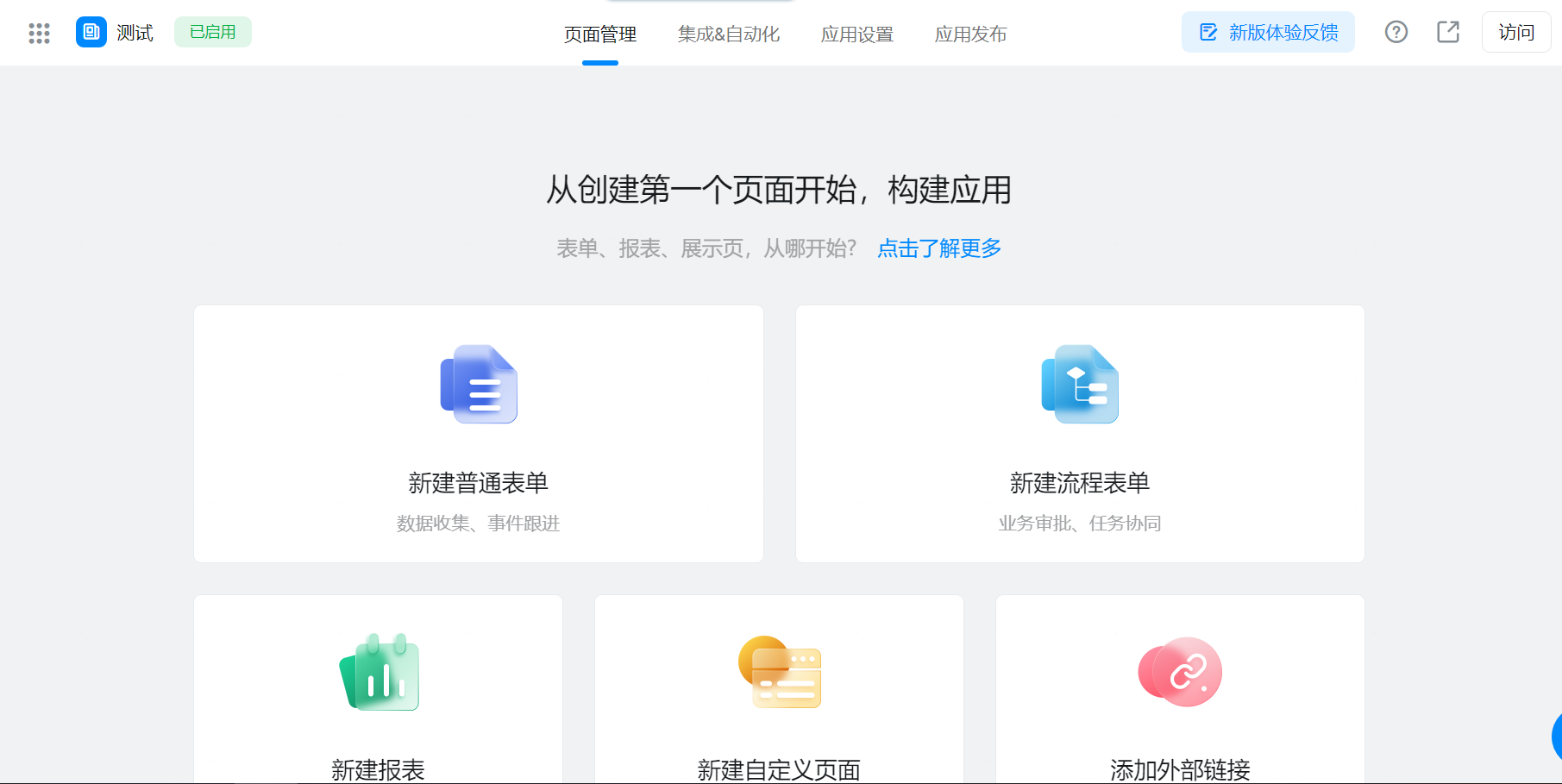Screen dimensions: 1562x784
Task: Tap the 已启用 status badge
Action: click(212, 33)
